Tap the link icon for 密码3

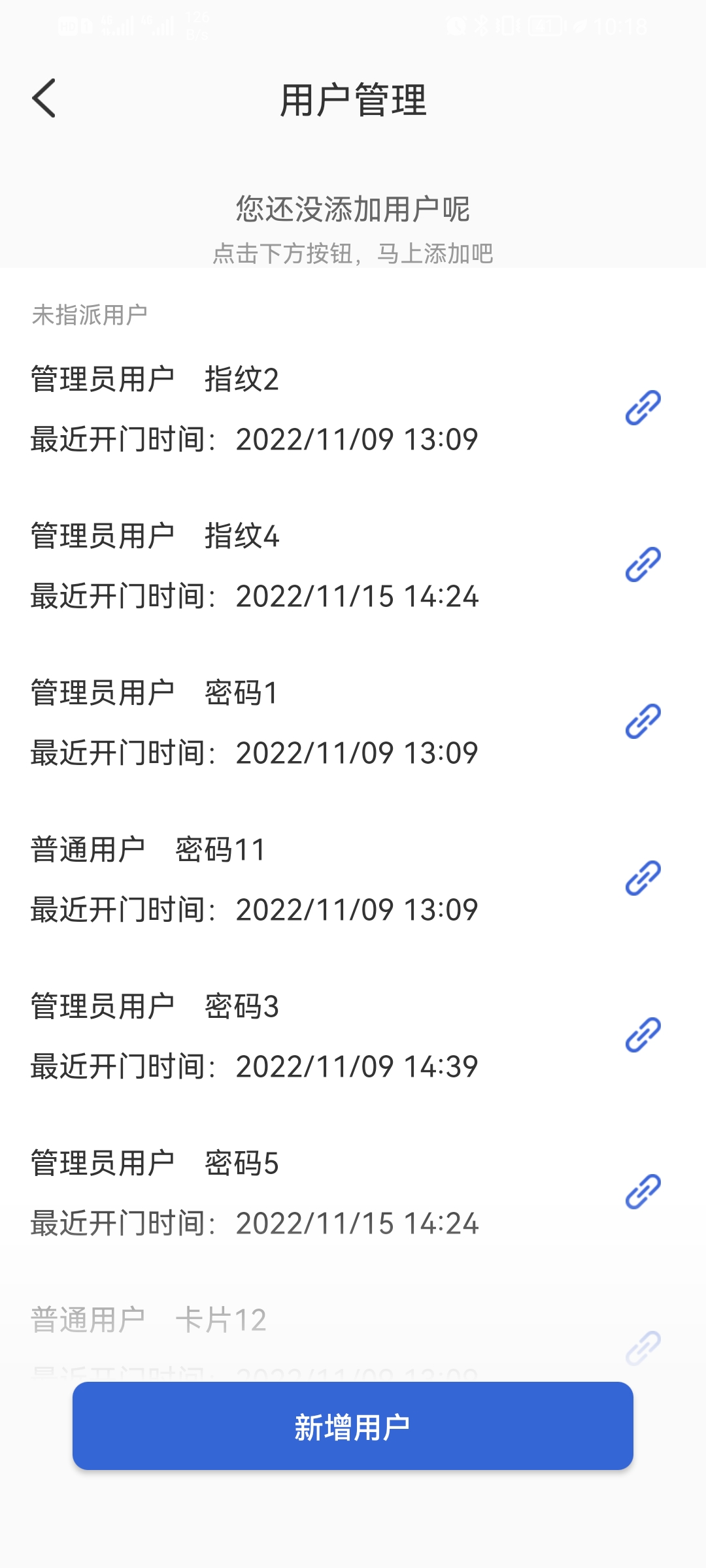pos(643,1035)
